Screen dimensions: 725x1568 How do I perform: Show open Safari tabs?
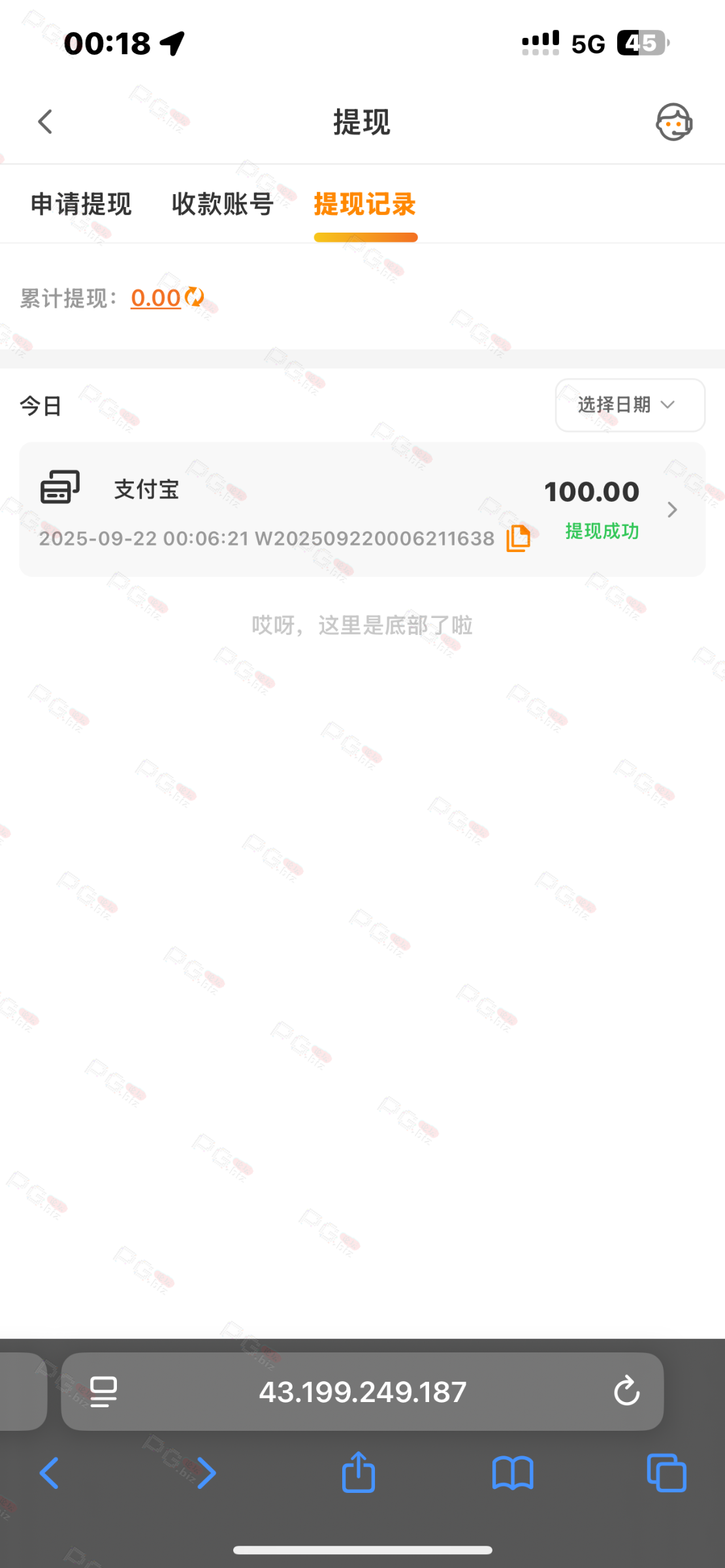tap(666, 1473)
